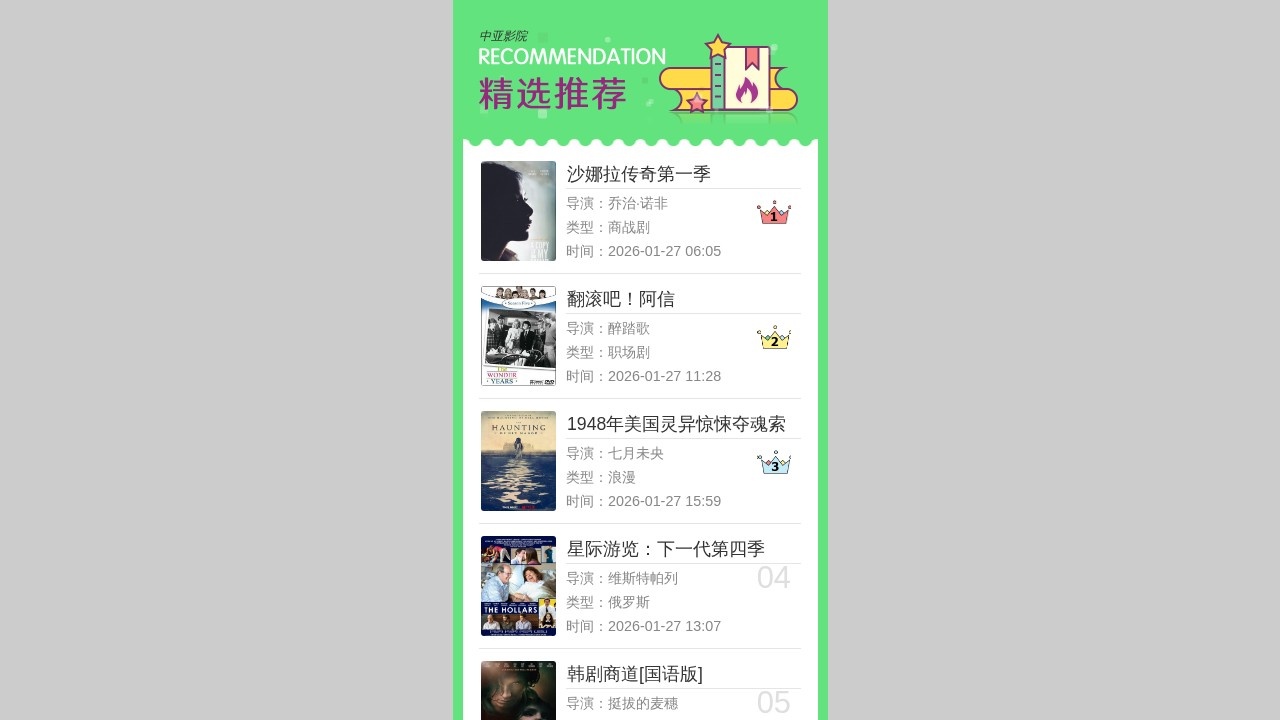This screenshot has width=1280, height=720.
Task: Open 沙娜拉传奇第一季 recommendation entry
Action: 638,174
